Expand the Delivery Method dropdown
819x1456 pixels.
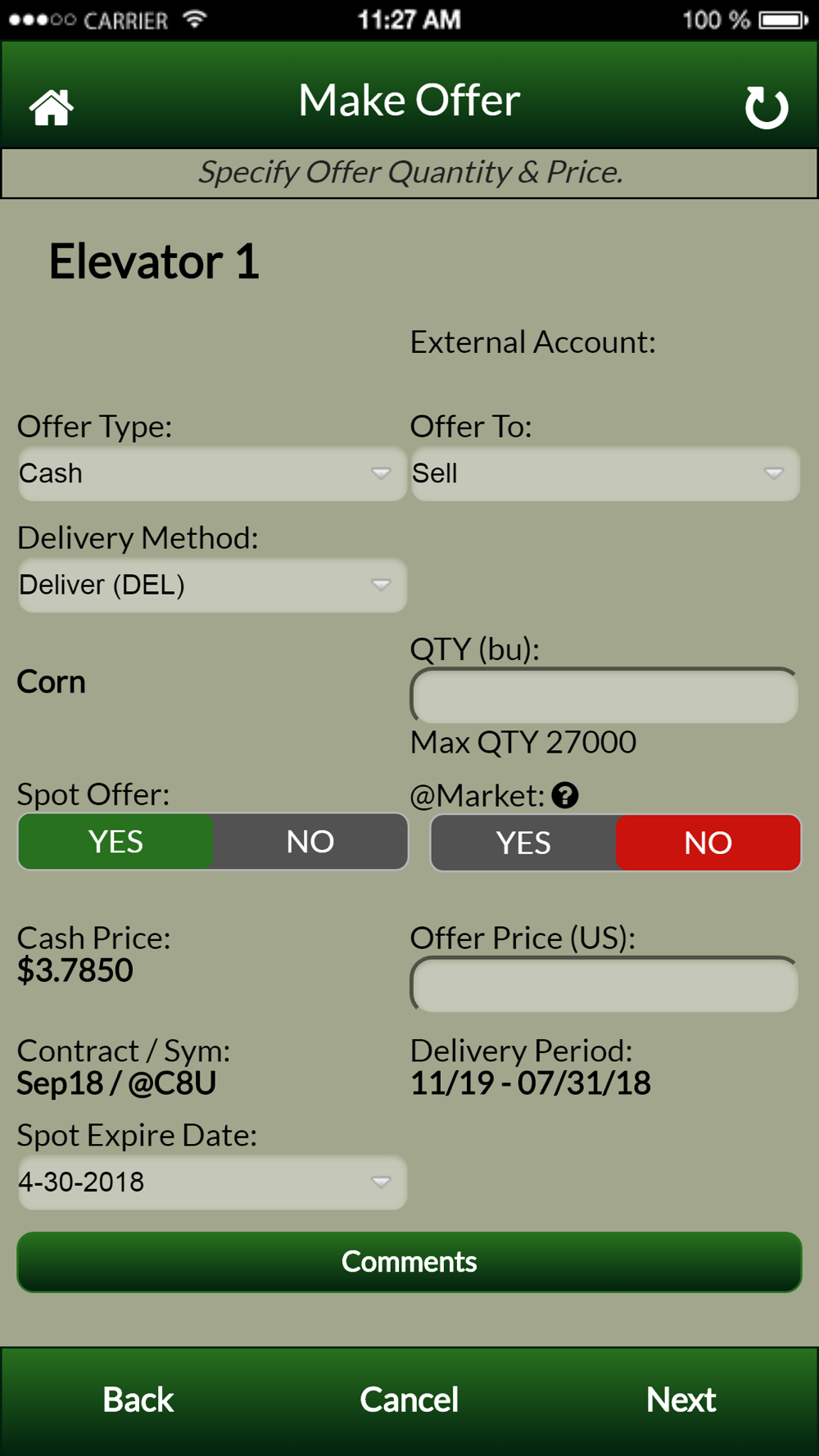click(x=212, y=585)
